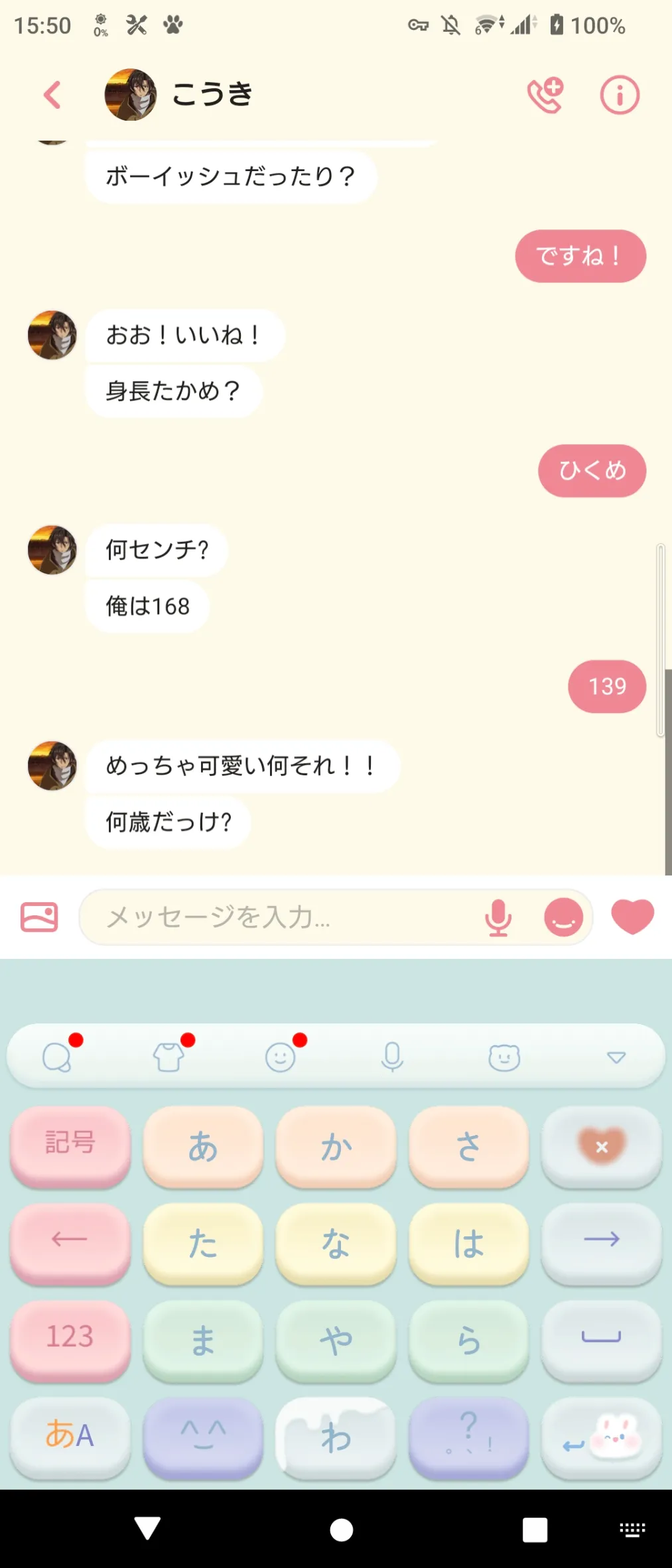Viewport: 672px width, 1568px height.
Task: Open こうき's profile picture in header
Action: [131, 94]
